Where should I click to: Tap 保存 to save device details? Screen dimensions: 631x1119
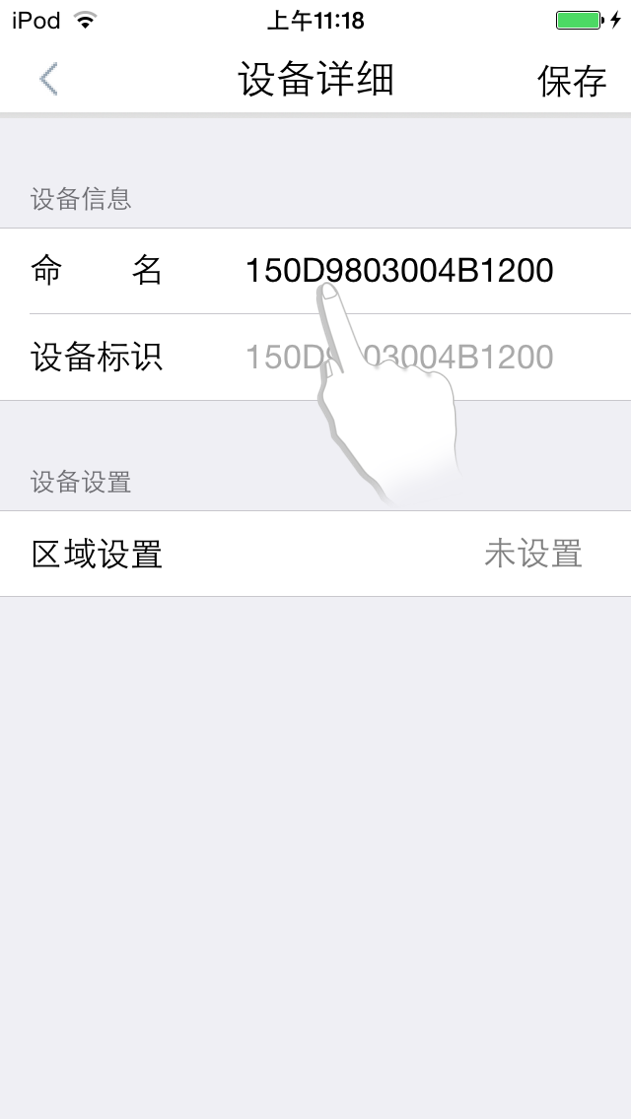[572, 80]
